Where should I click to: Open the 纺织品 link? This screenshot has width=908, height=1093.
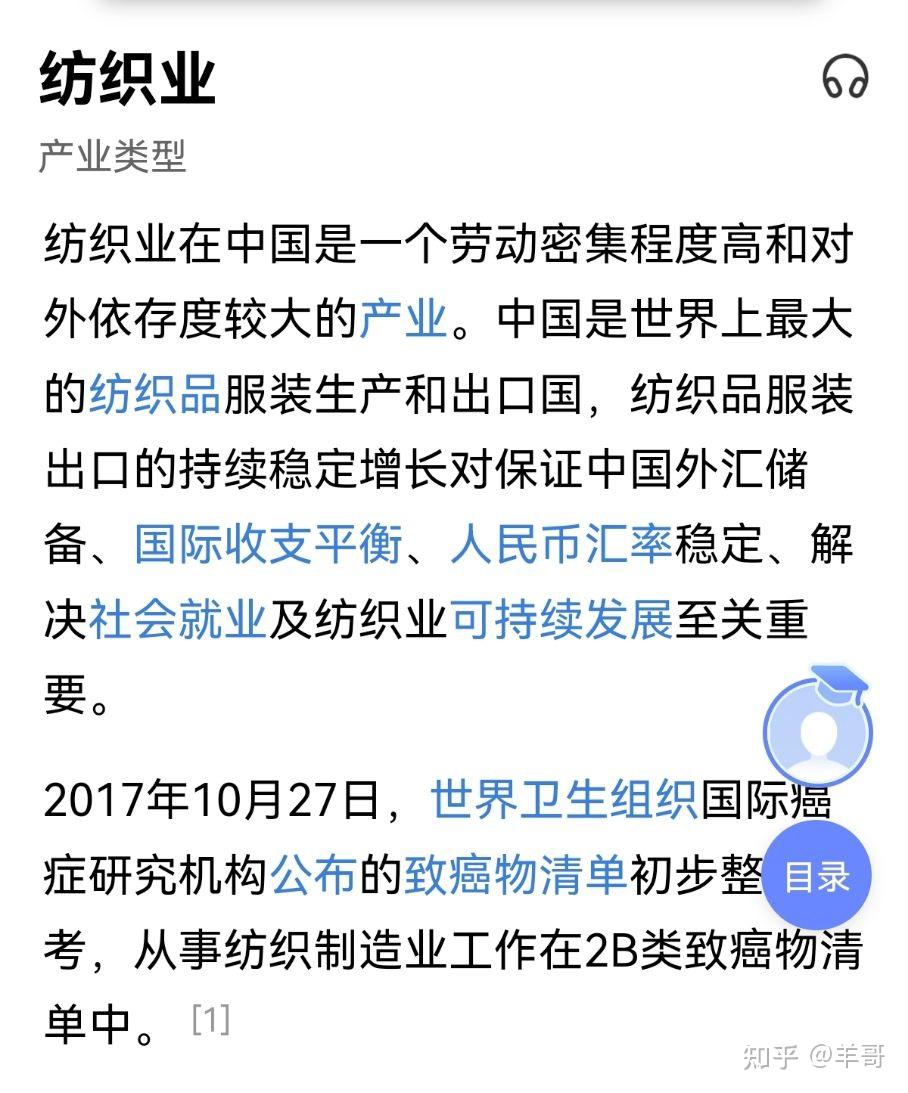[x=155, y=395]
